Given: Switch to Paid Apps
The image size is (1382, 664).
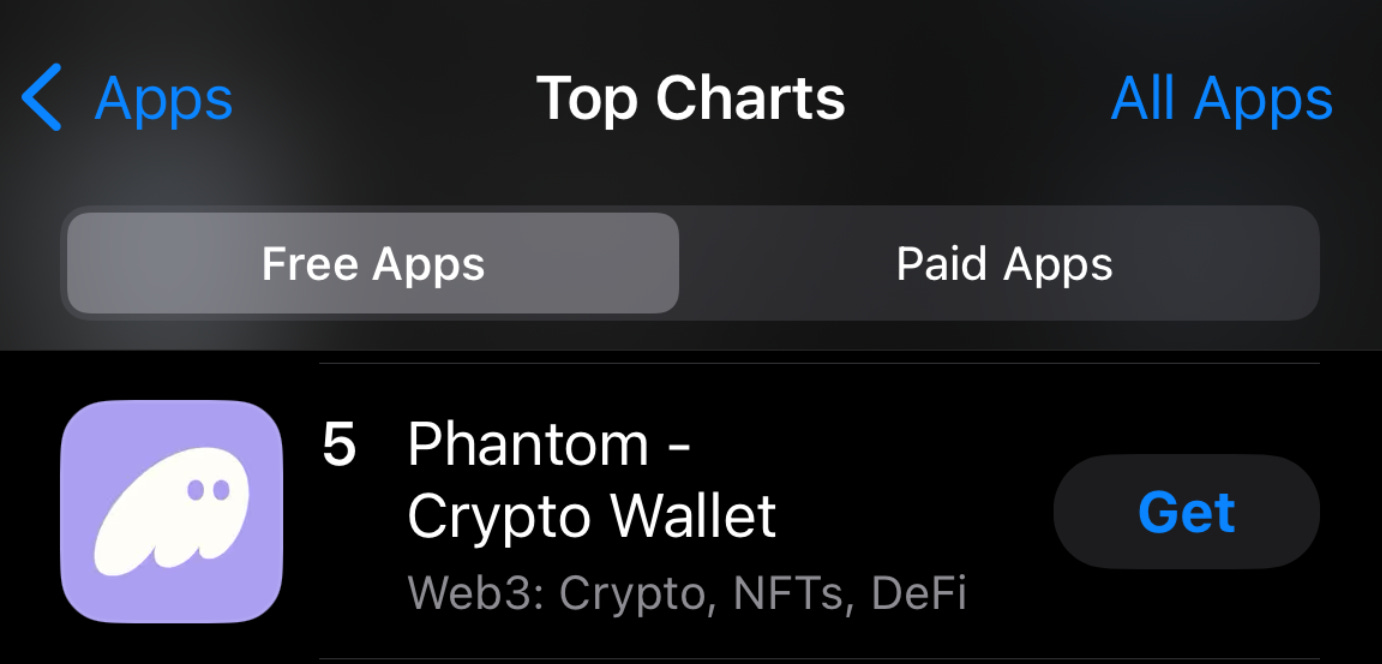Looking at the screenshot, I should pyautogui.click(x=1003, y=264).
